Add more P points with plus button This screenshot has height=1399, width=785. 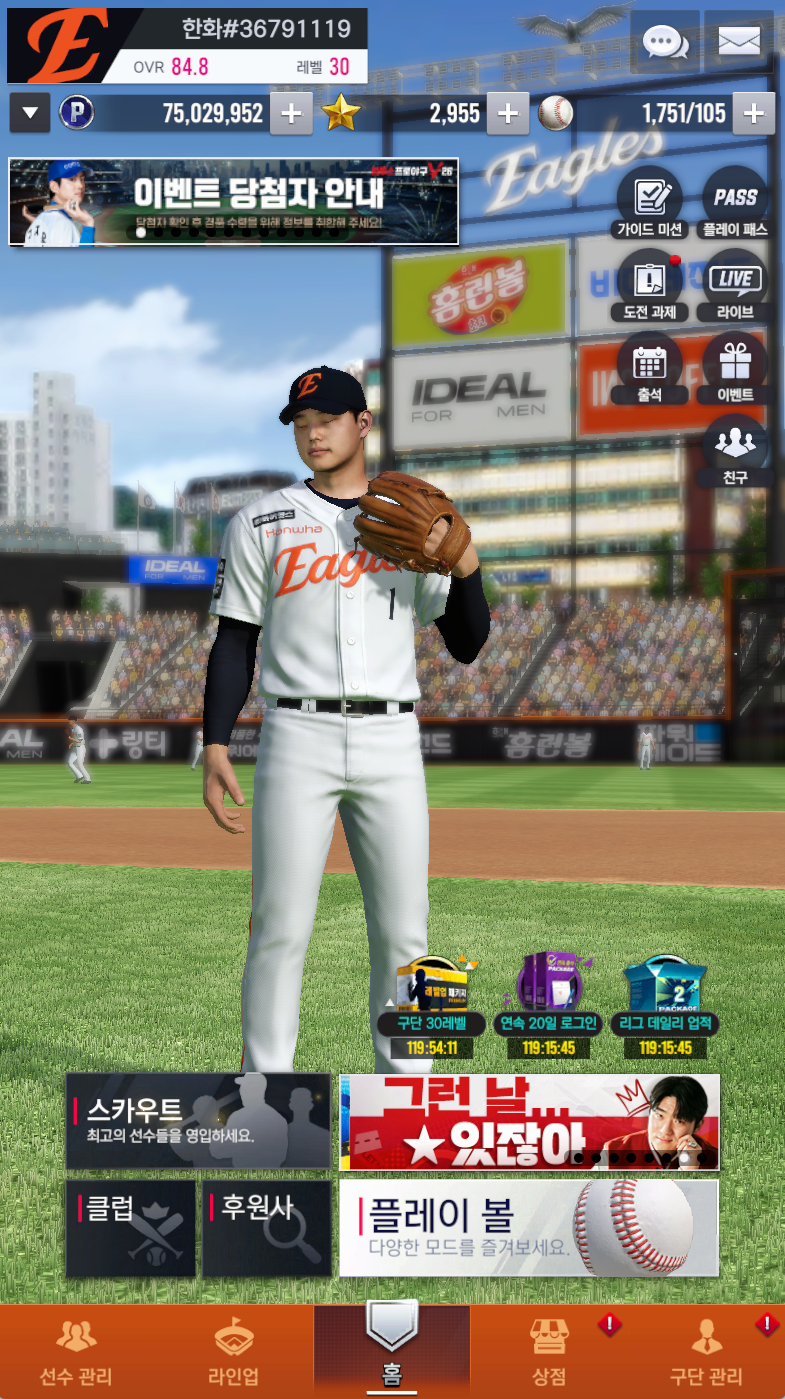pyautogui.click(x=291, y=113)
